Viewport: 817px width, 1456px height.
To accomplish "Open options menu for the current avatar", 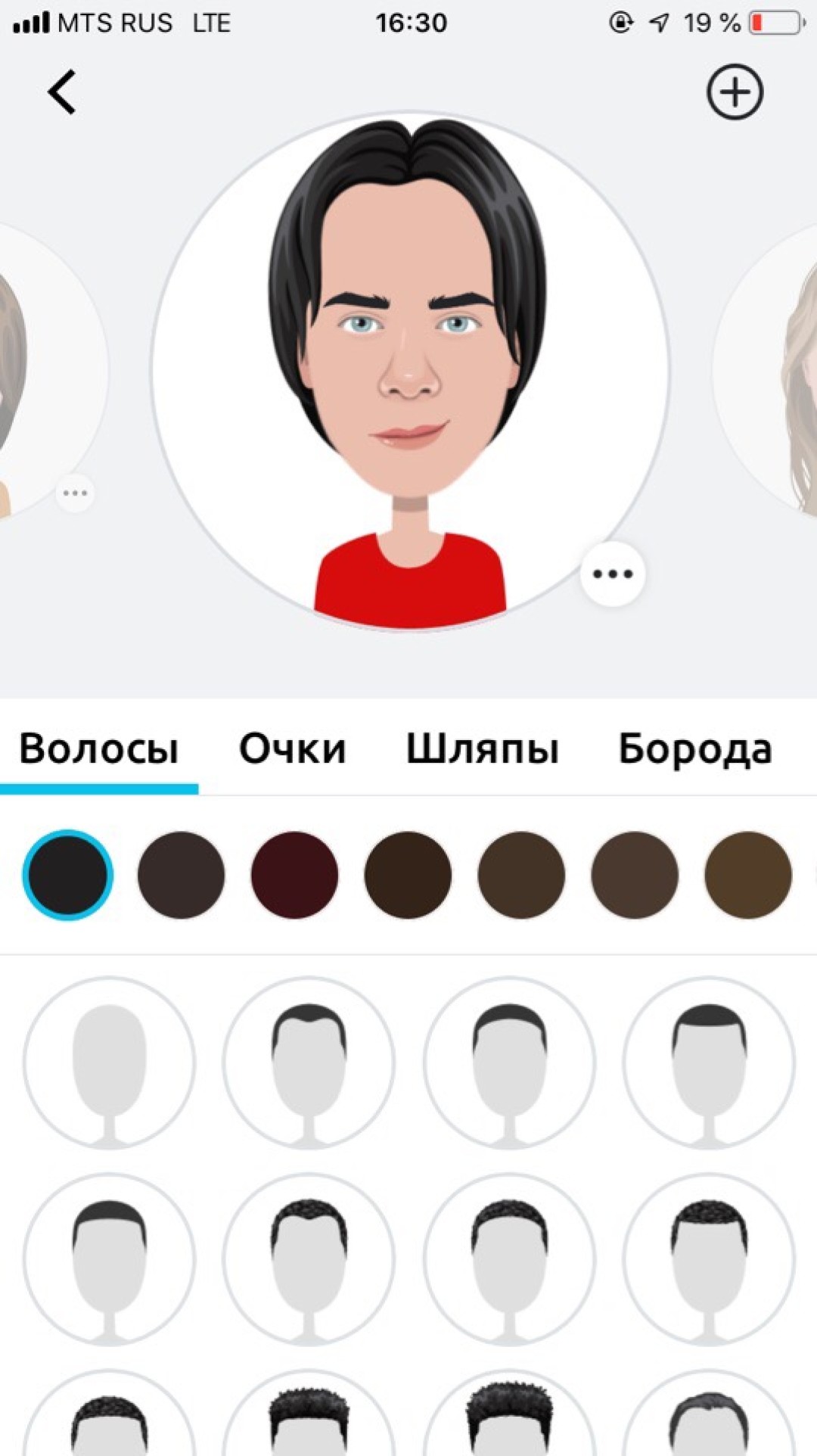I will [614, 574].
